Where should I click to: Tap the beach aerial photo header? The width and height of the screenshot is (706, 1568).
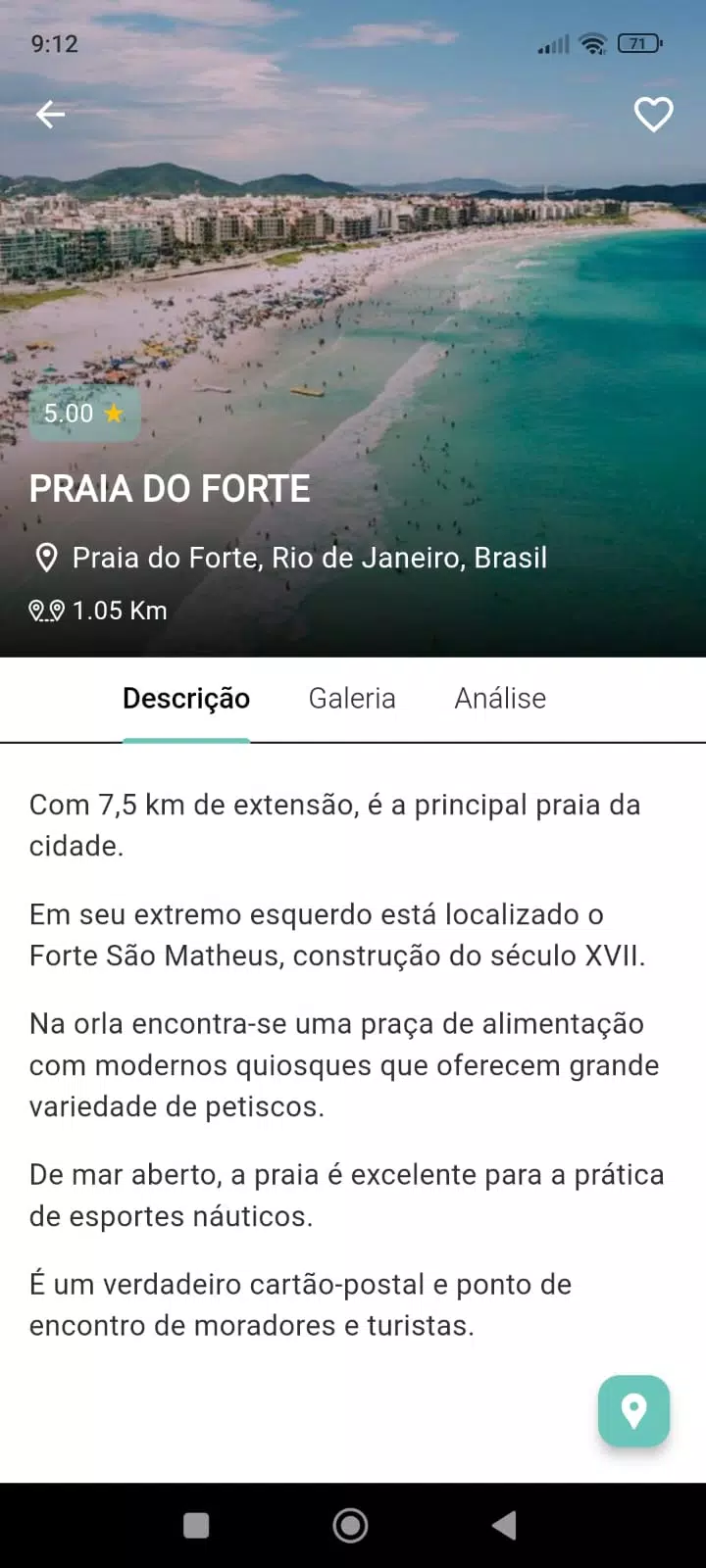pyautogui.click(x=353, y=294)
